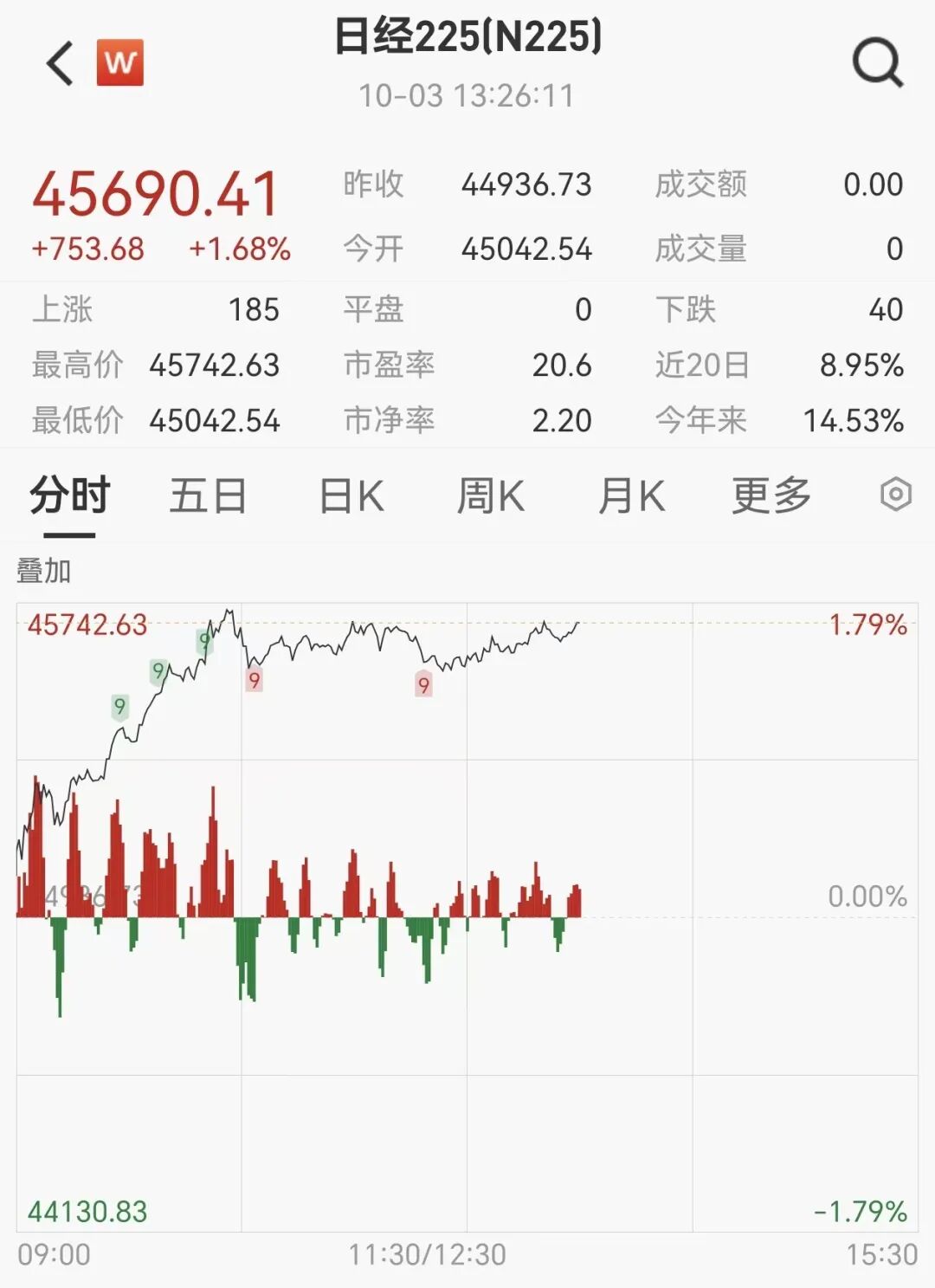Click the topmost green 9 badge on chart

click(204, 641)
